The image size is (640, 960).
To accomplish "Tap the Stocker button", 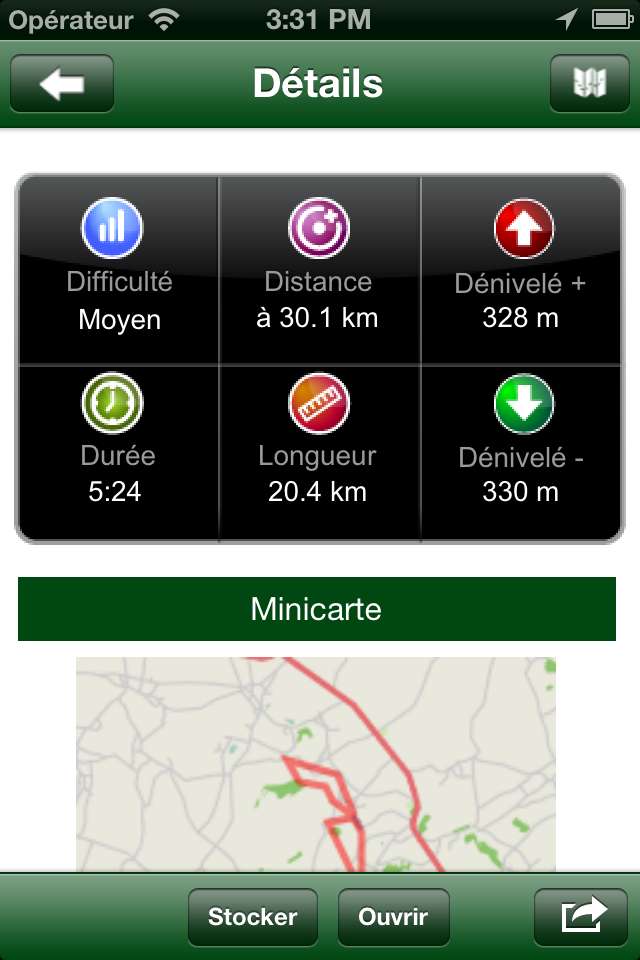I will (x=252, y=917).
